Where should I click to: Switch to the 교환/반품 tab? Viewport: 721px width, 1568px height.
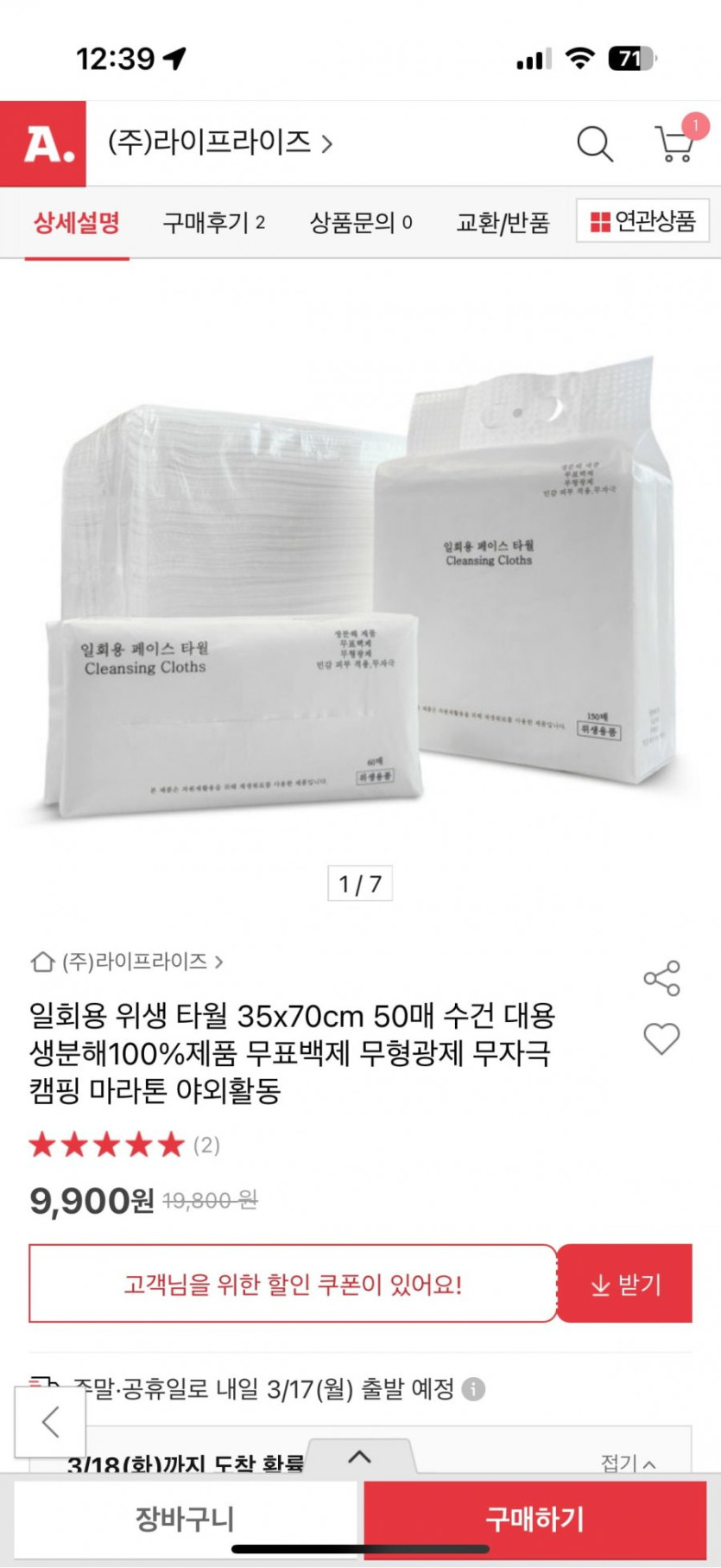[503, 223]
